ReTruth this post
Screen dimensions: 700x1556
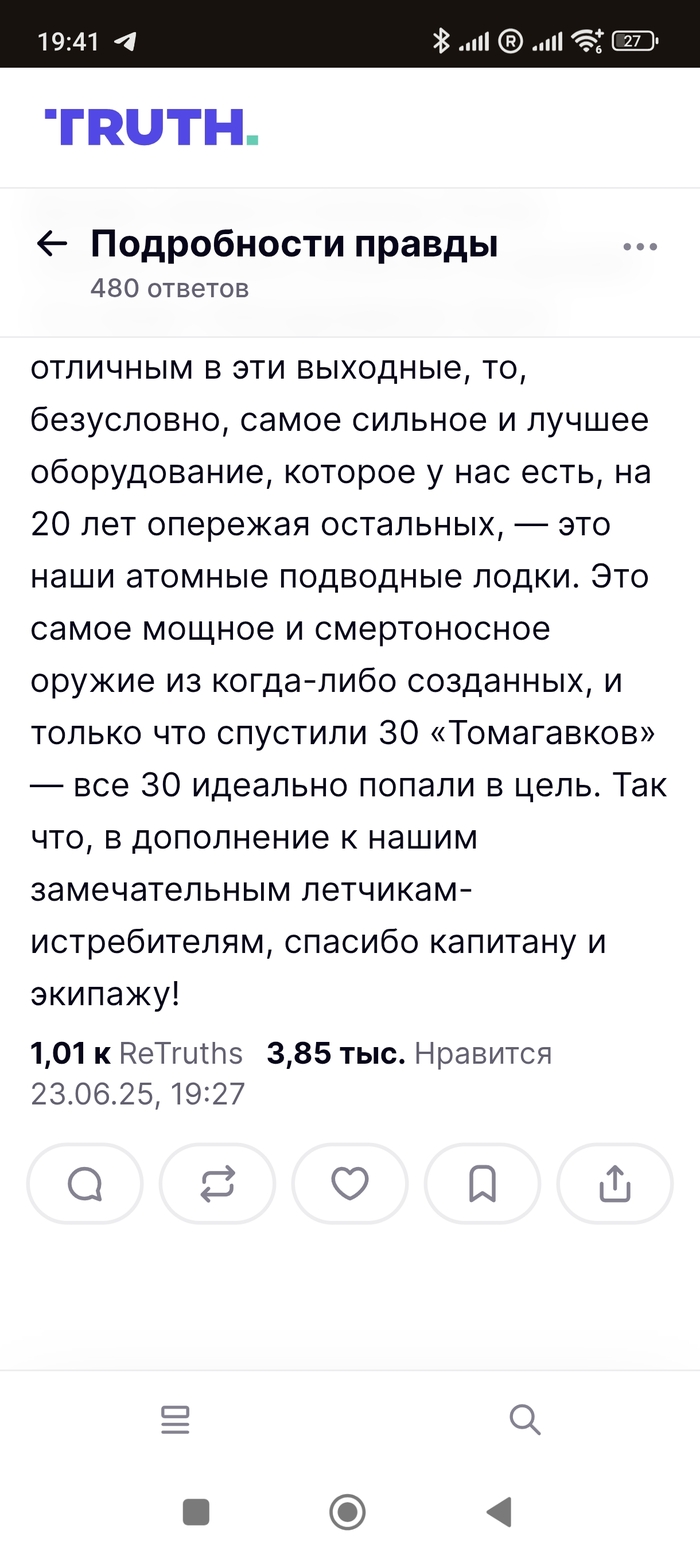217,1184
